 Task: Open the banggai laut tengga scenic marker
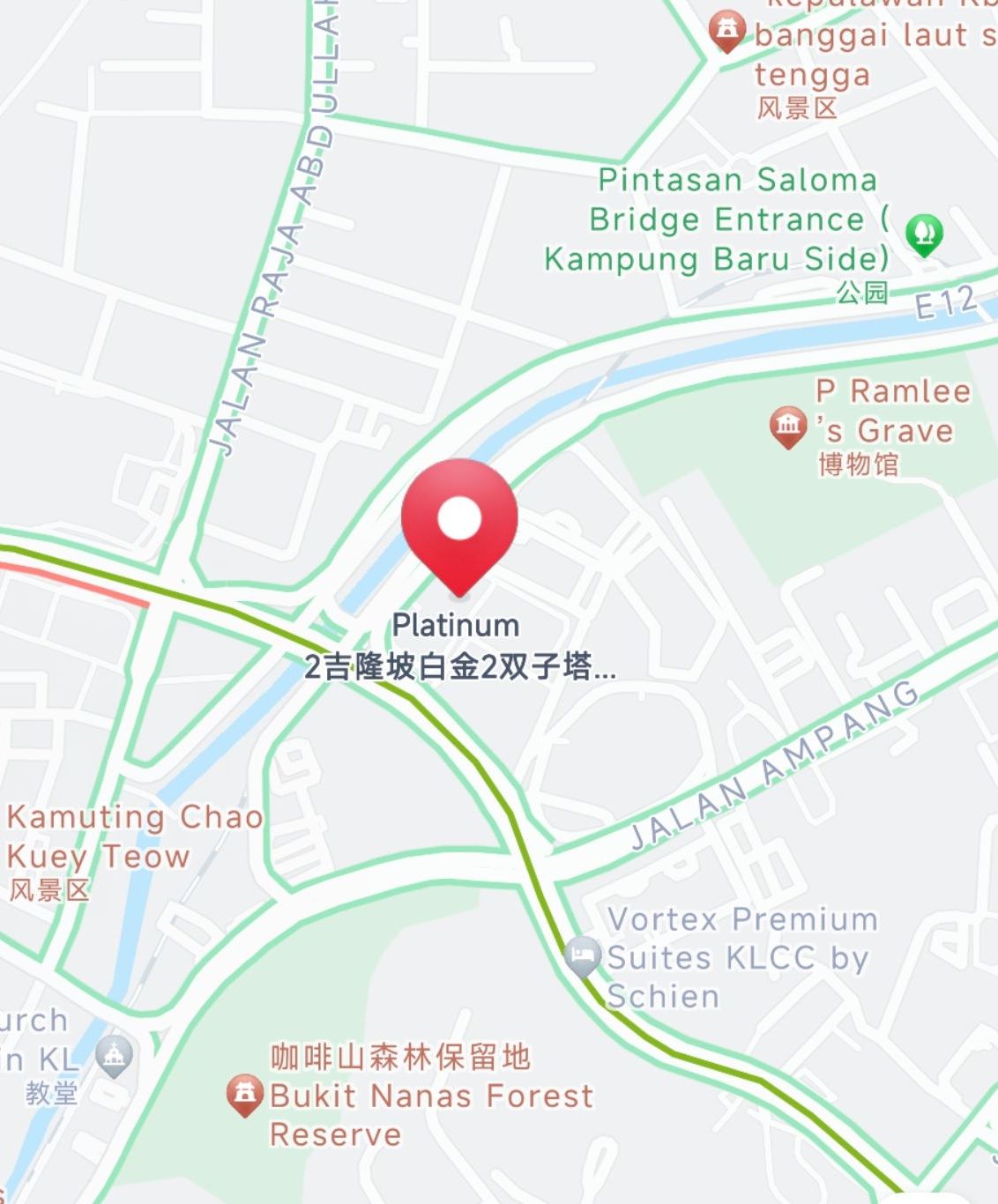pyautogui.click(x=726, y=31)
